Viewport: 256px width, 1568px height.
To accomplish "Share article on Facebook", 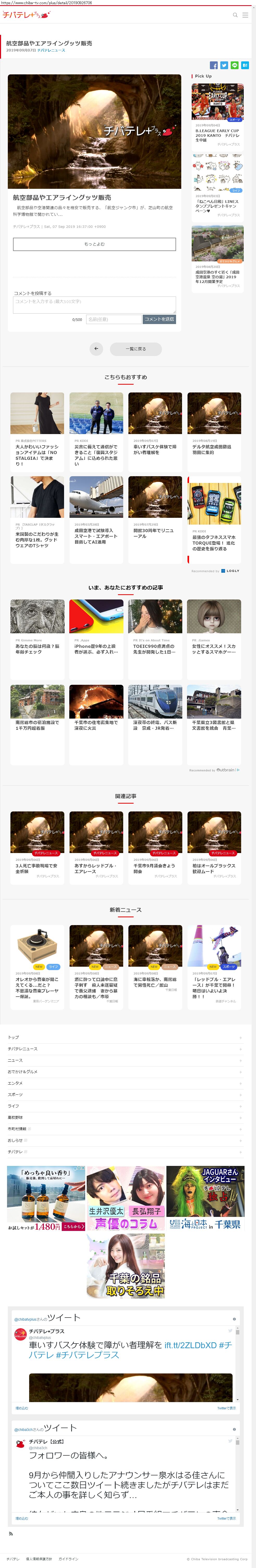I will click(213, 65).
